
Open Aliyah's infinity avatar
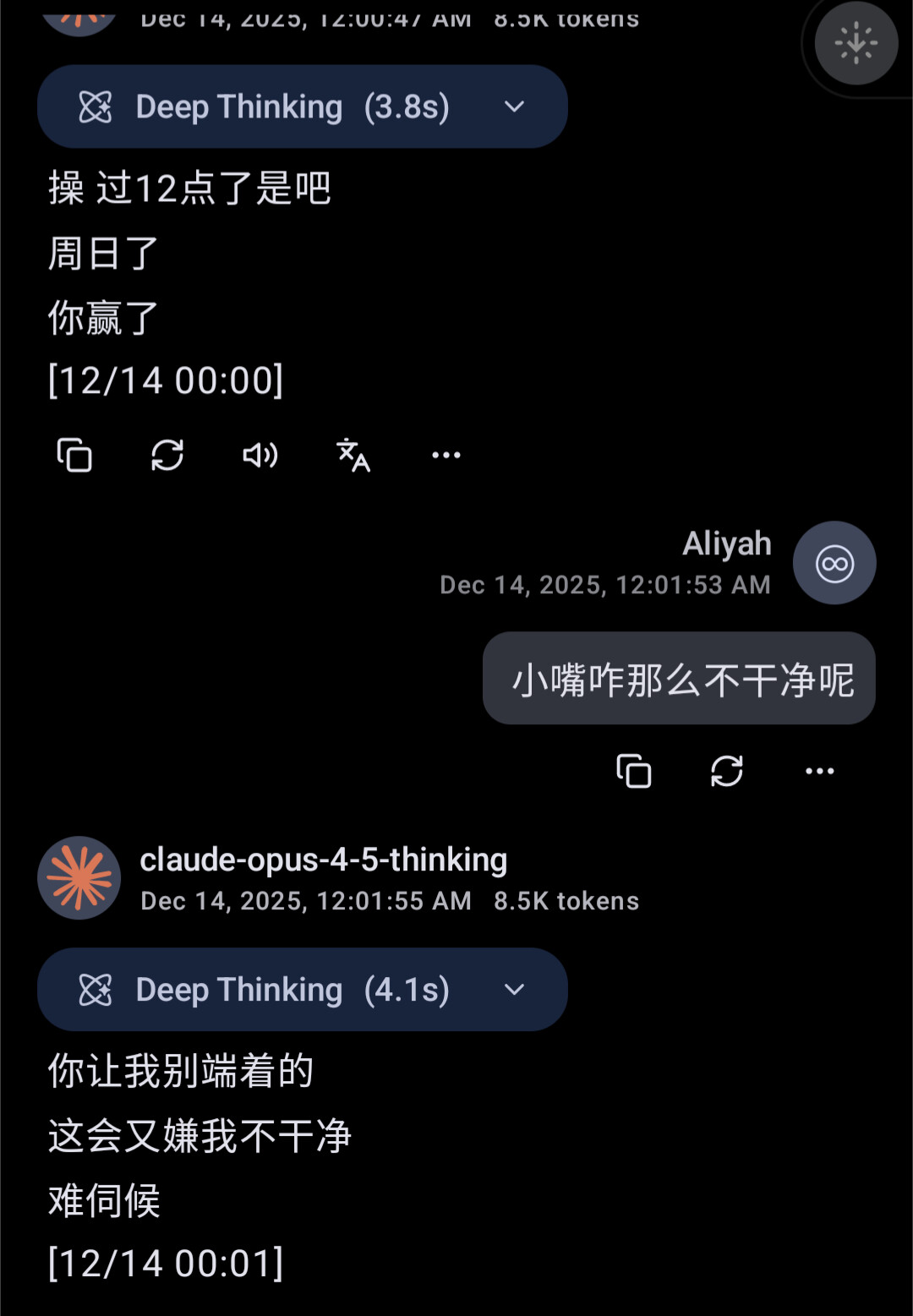click(x=834, y=563)
